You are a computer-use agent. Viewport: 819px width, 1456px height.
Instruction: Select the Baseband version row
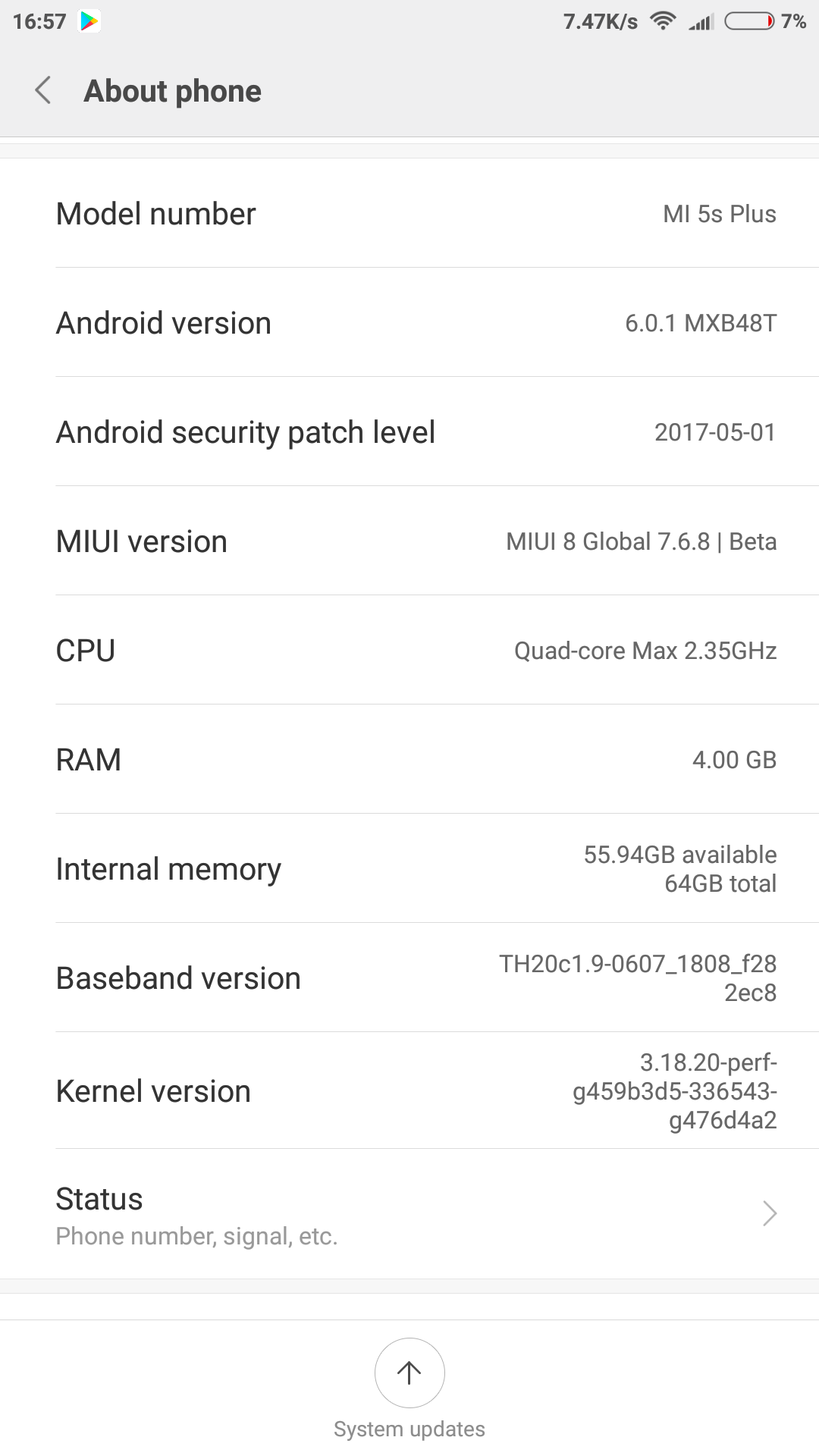tap(409, 978)
